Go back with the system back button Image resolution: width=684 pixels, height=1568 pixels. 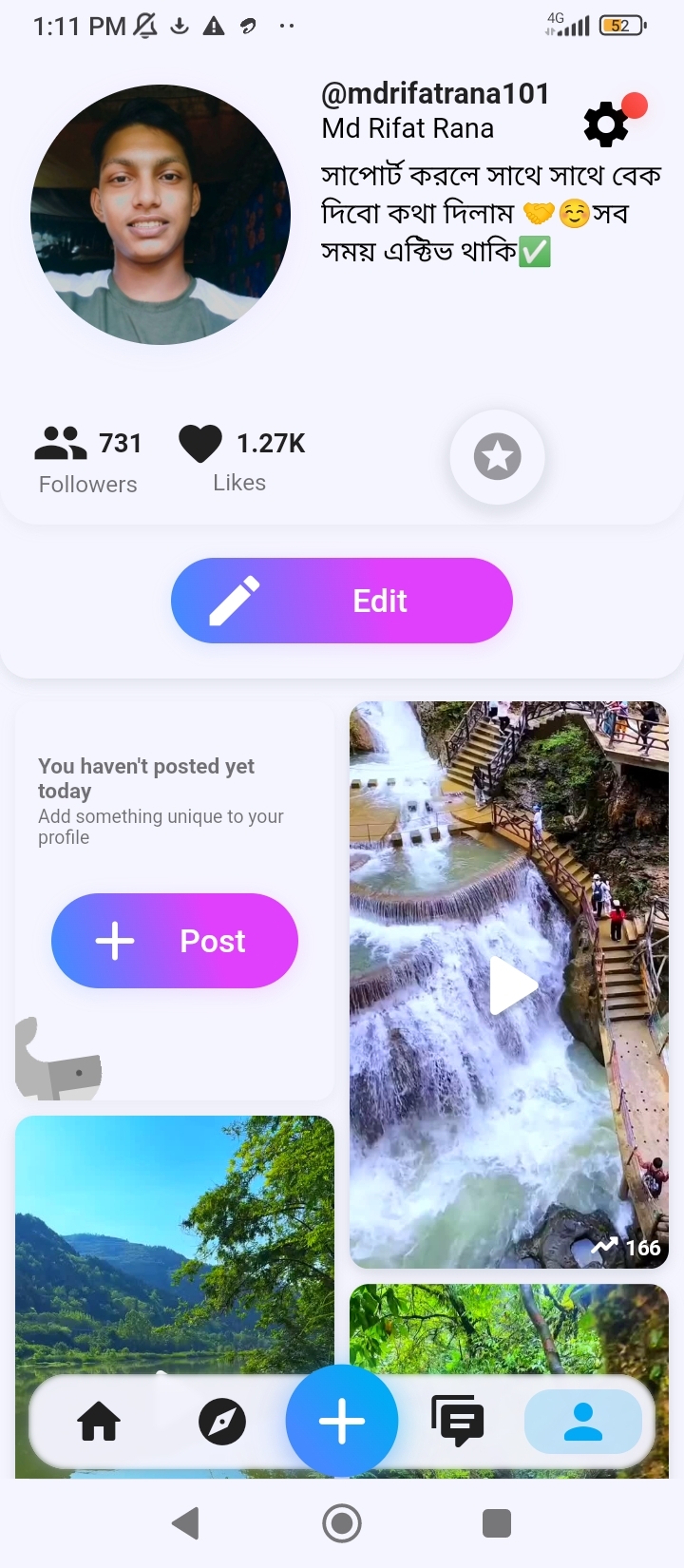(x=186, y=1523)
